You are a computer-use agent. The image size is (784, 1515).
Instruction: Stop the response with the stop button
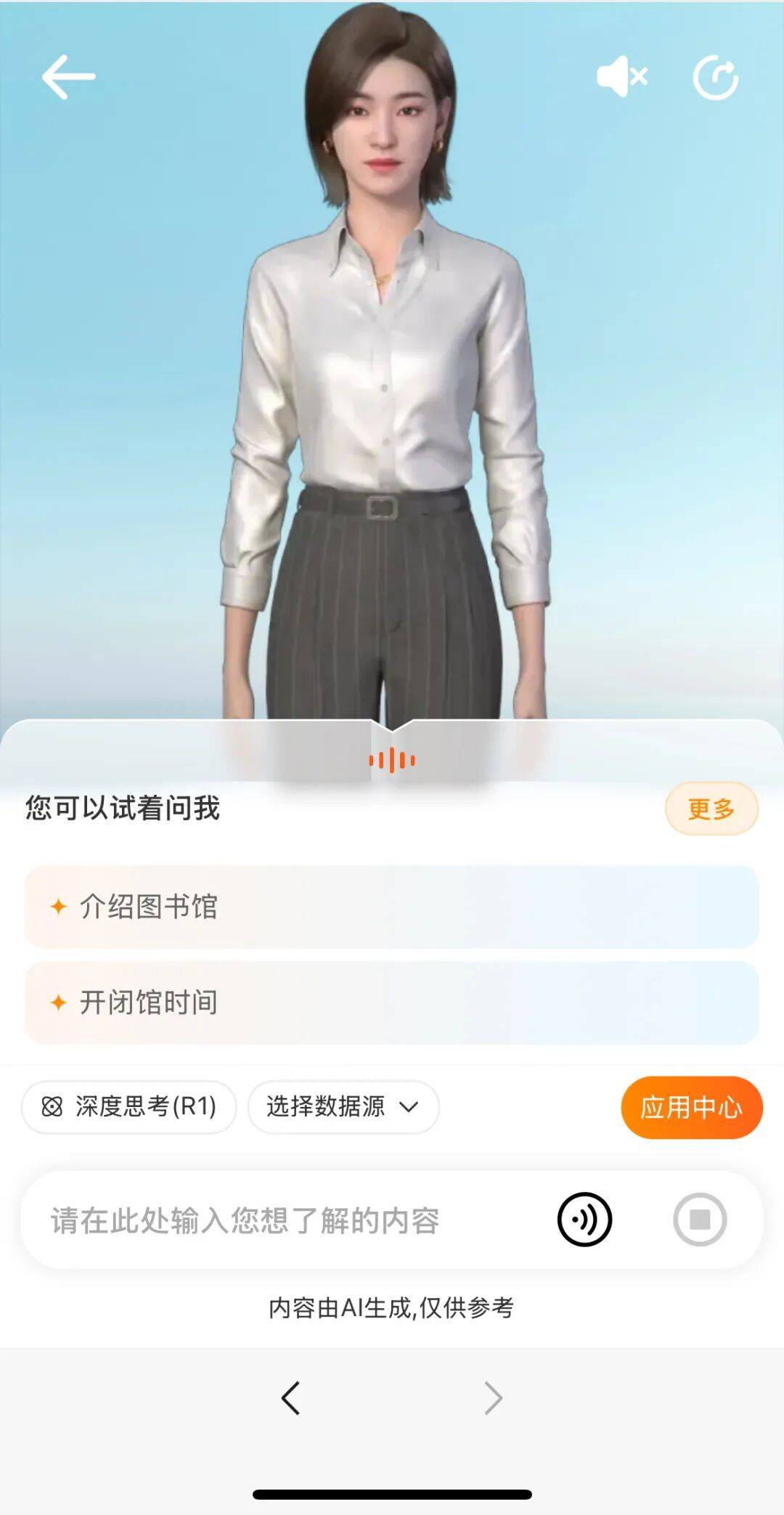pyautogui.click(x=700, y=1220)
